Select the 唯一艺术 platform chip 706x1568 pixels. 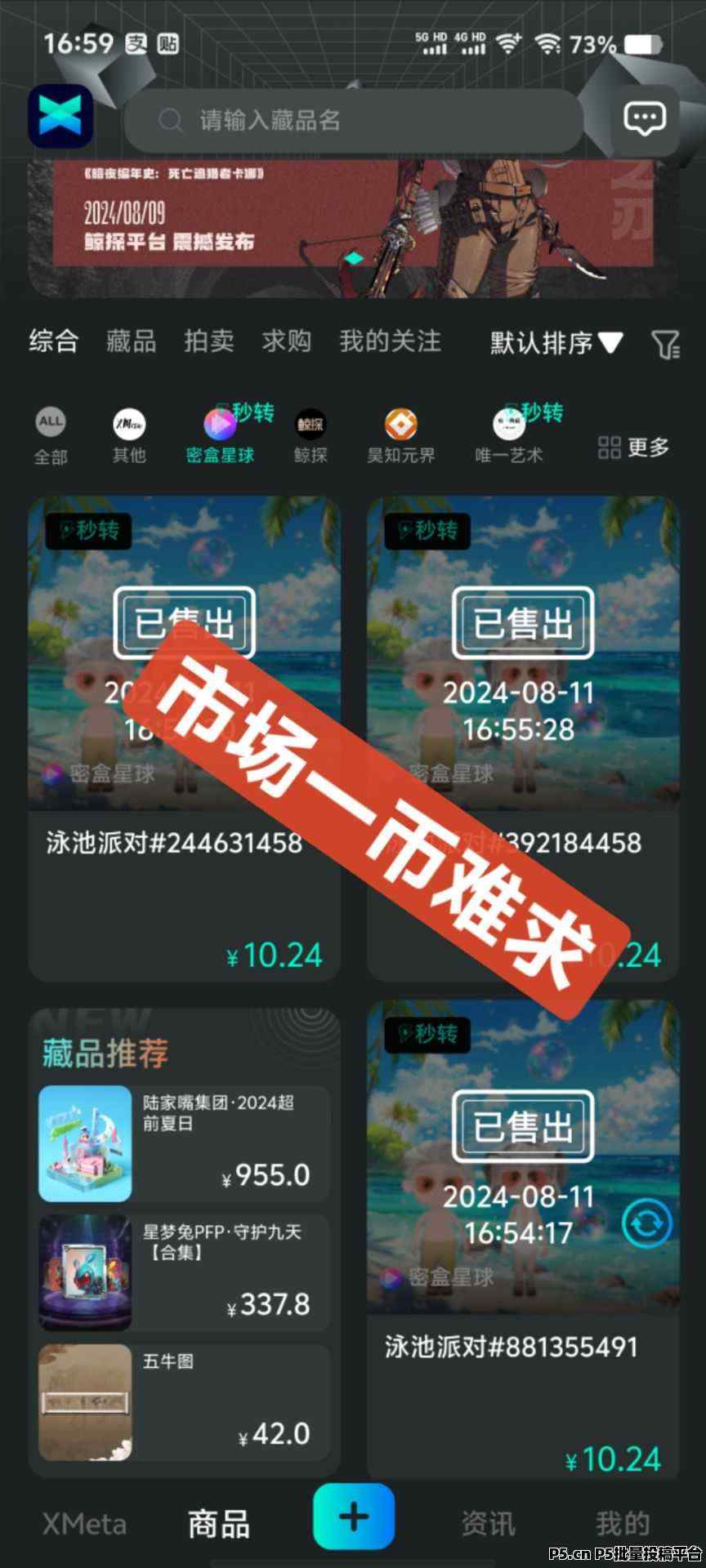[x=509, y=437]
